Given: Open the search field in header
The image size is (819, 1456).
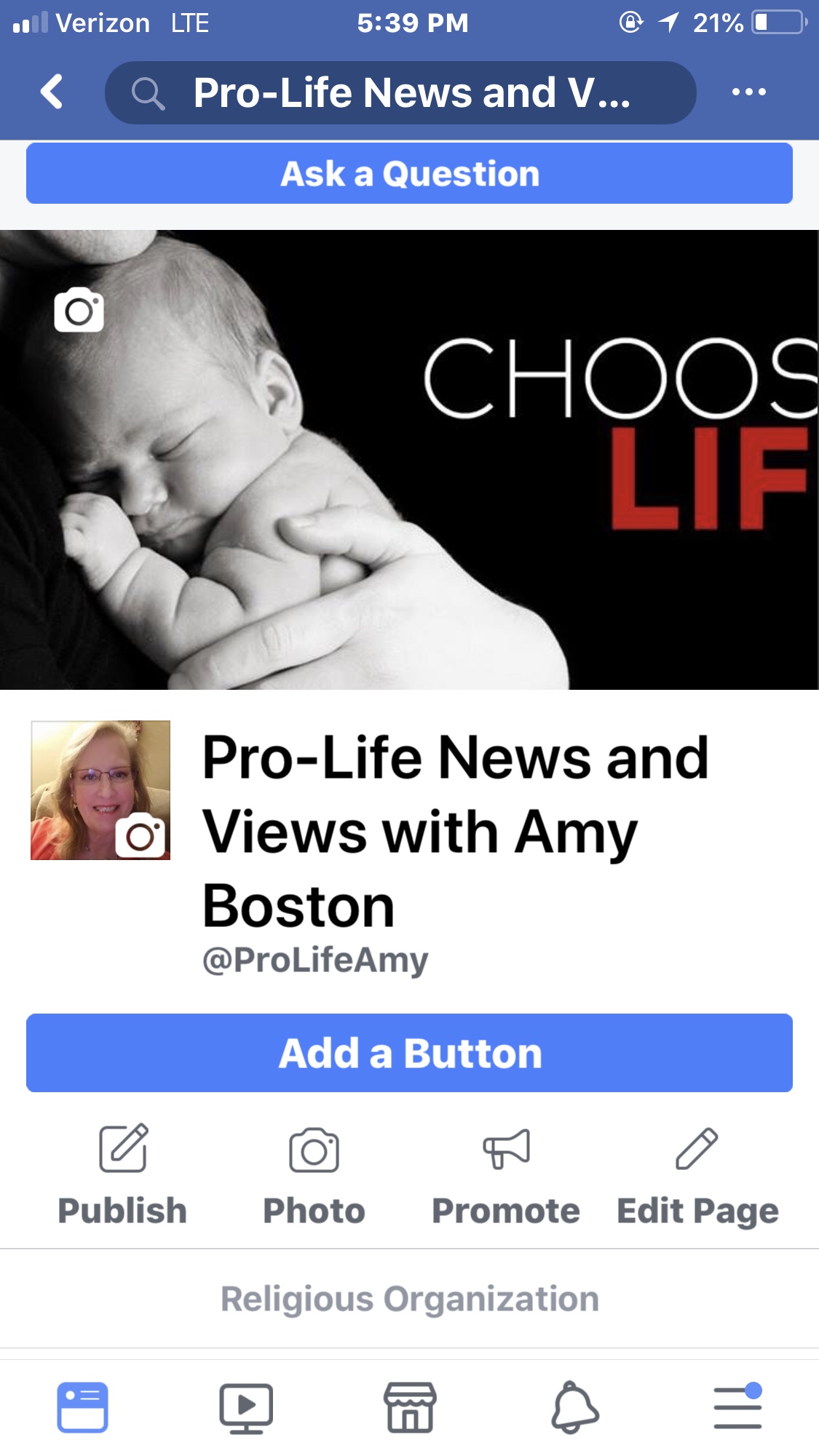Looking at the screenshot, I should 400,93.
